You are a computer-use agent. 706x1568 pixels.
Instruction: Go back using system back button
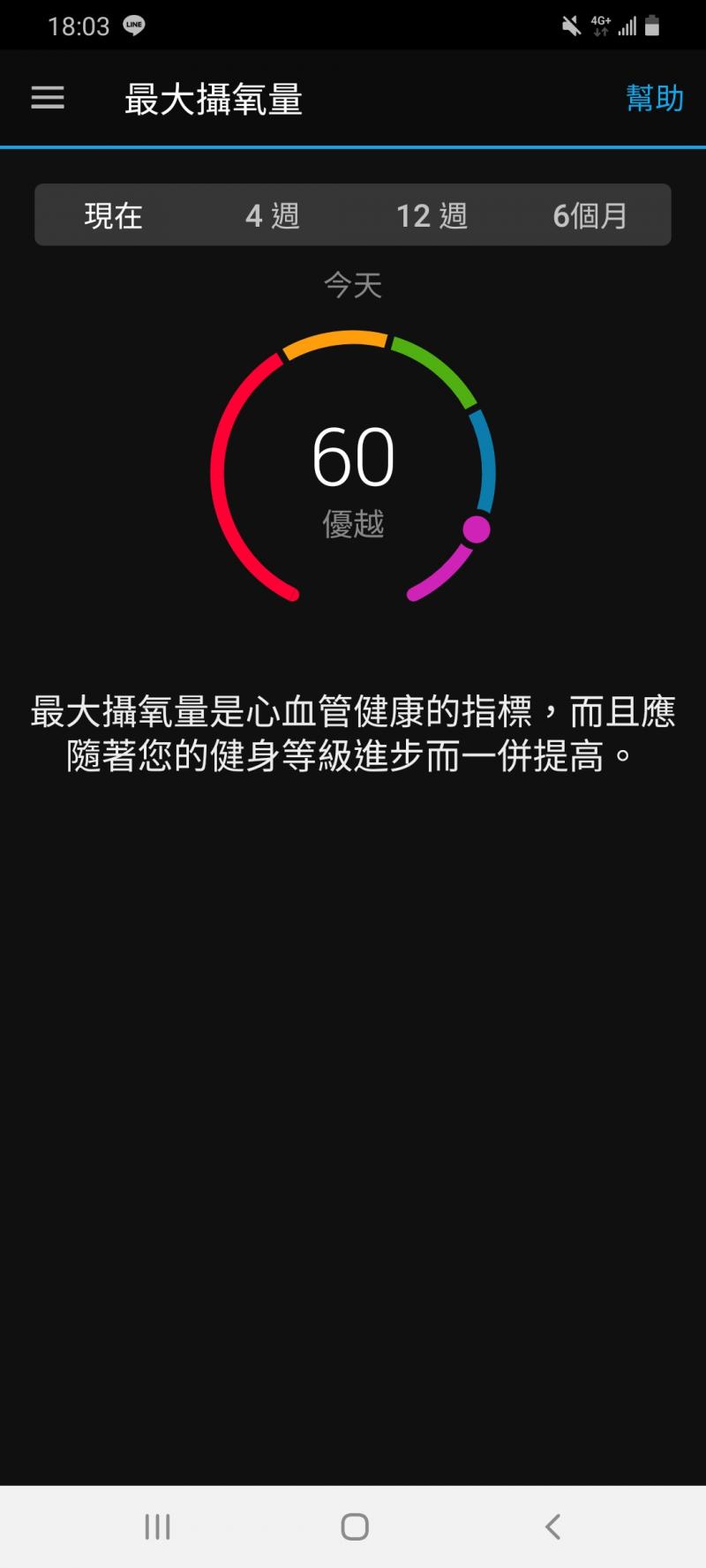552,1527
